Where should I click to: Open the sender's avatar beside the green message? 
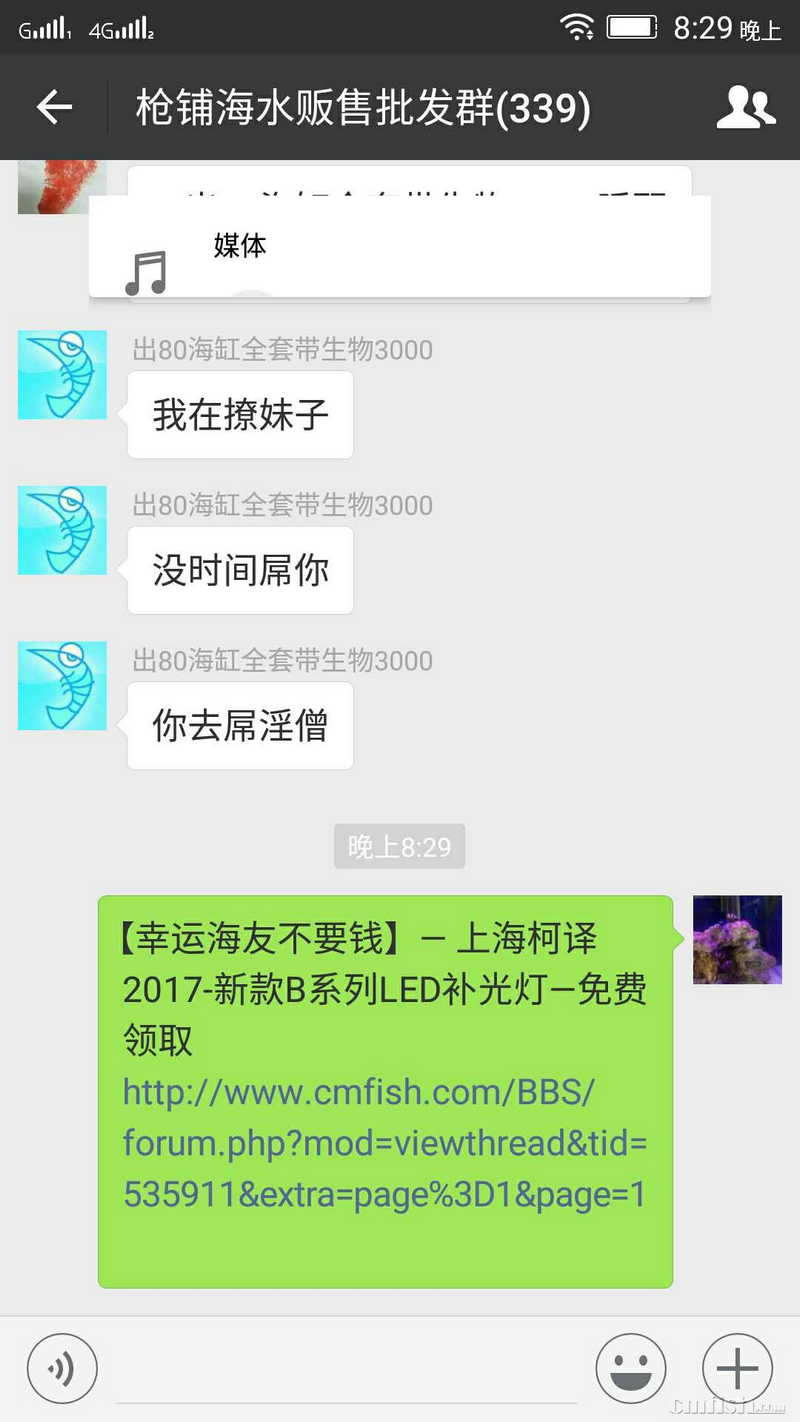737,940
